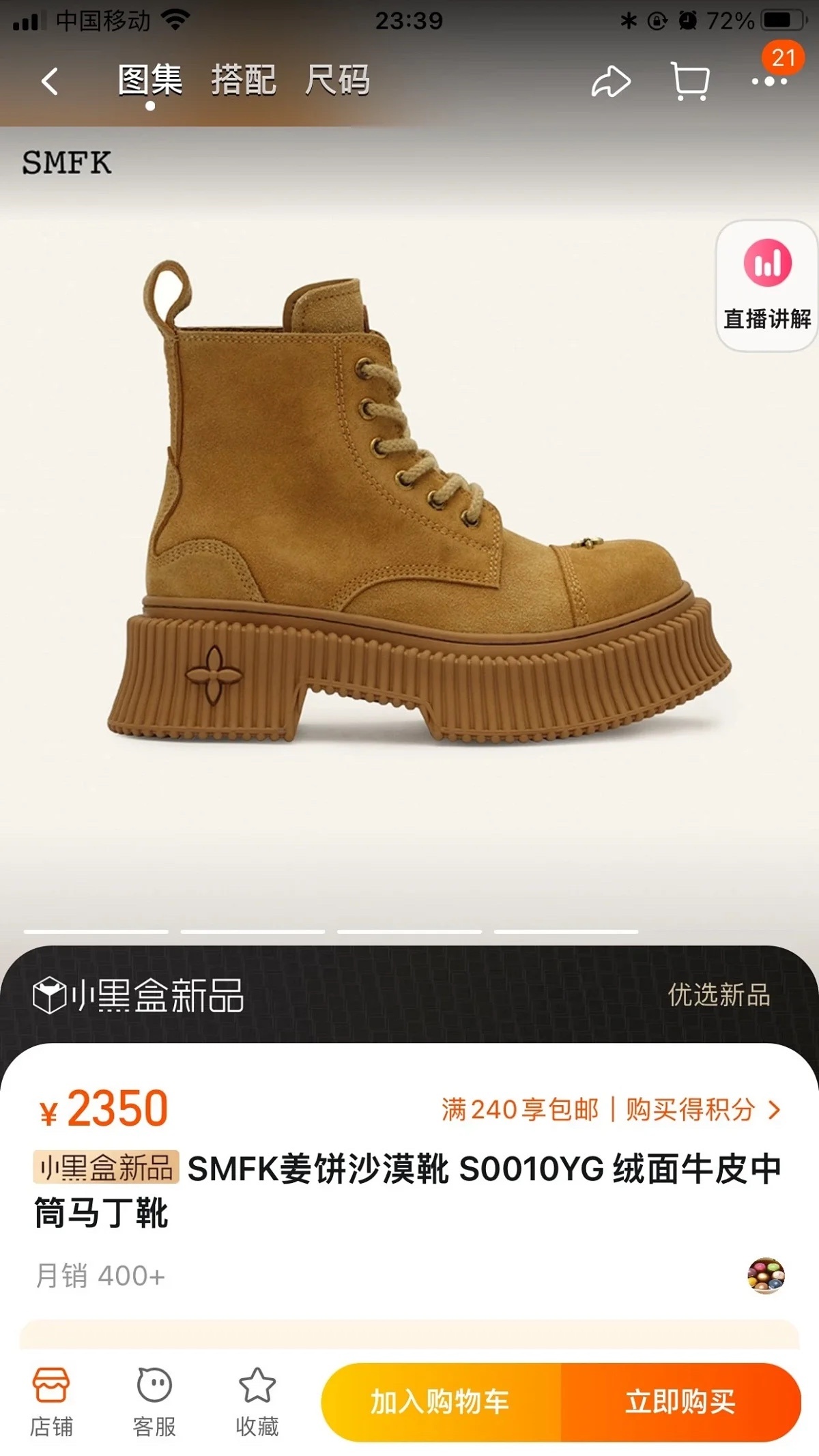Viewport: 819px width, 1456px height.
Task: Tap 加入购物车 to add to cart
Action: pyautogui.click(x=441, y=1402)
